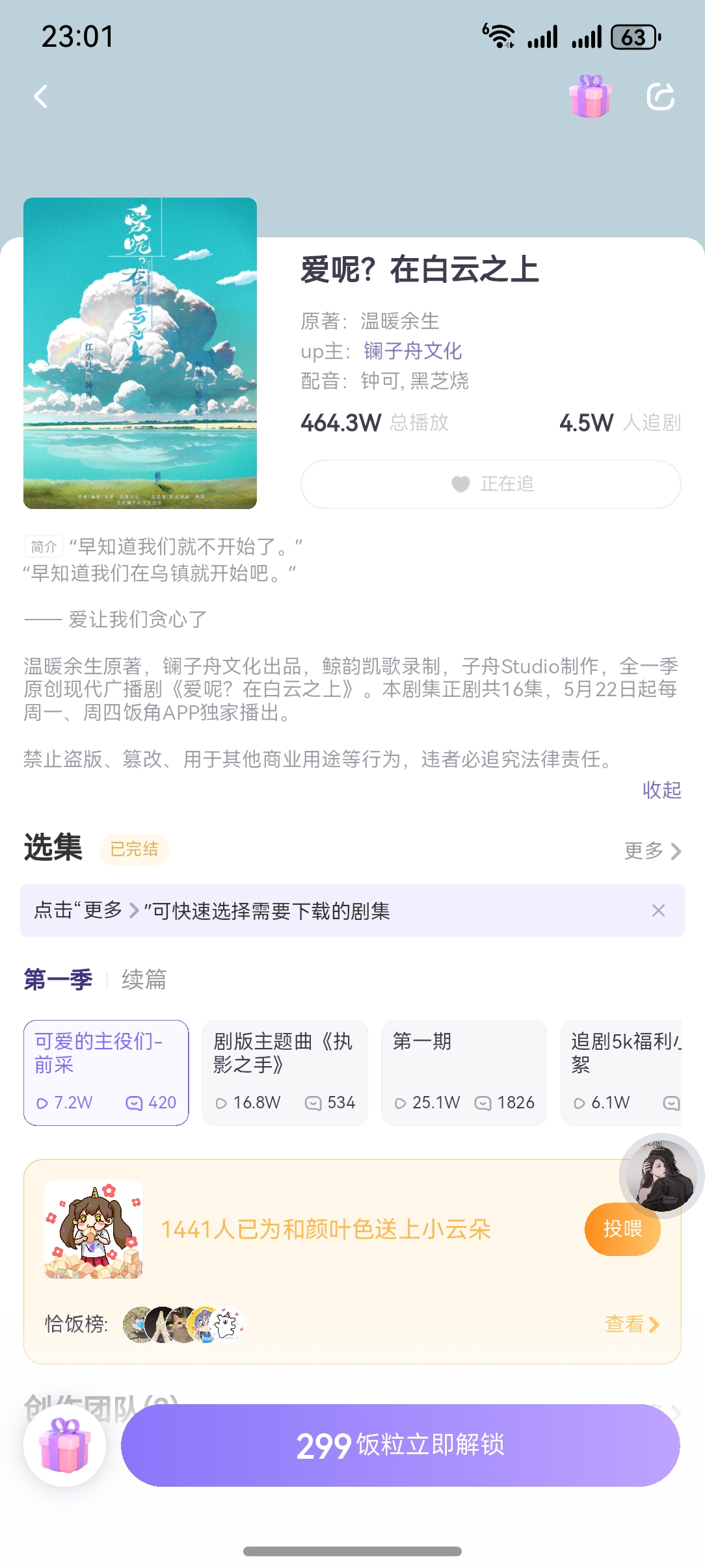Dismiss the download tip banner

[x=658, y=911]
